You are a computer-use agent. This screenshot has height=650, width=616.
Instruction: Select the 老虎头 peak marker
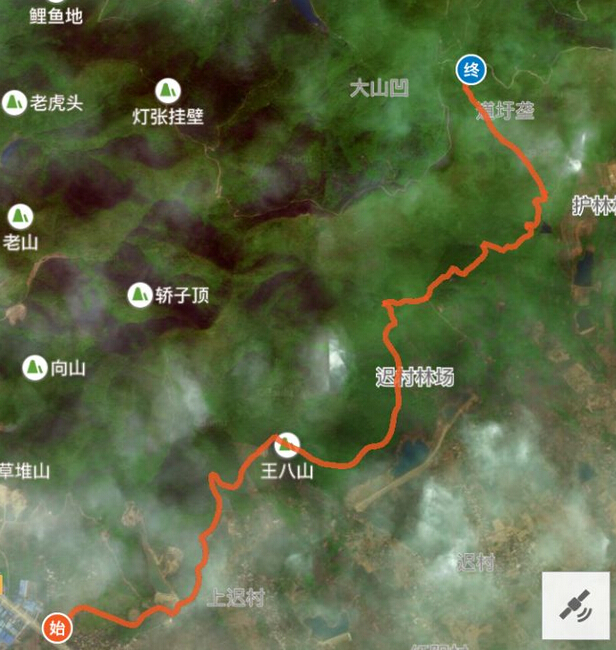(14, 102)
